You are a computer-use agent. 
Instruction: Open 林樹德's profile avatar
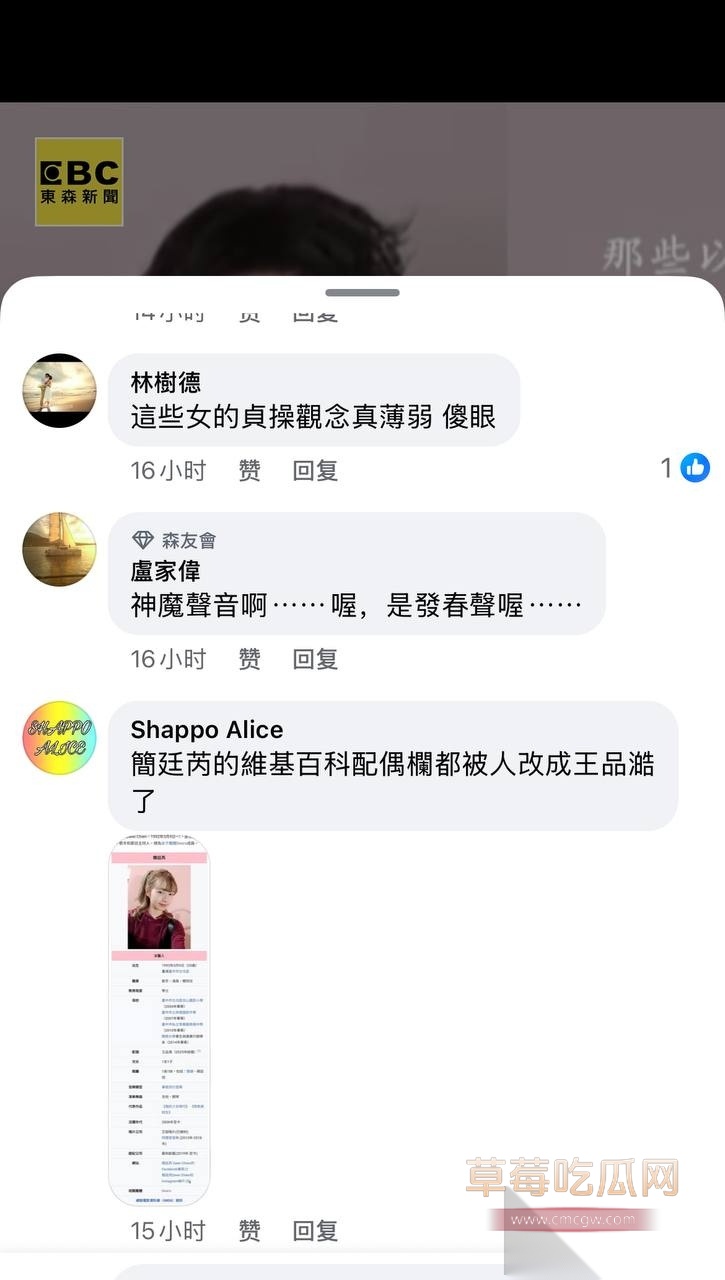pos(58,391)
